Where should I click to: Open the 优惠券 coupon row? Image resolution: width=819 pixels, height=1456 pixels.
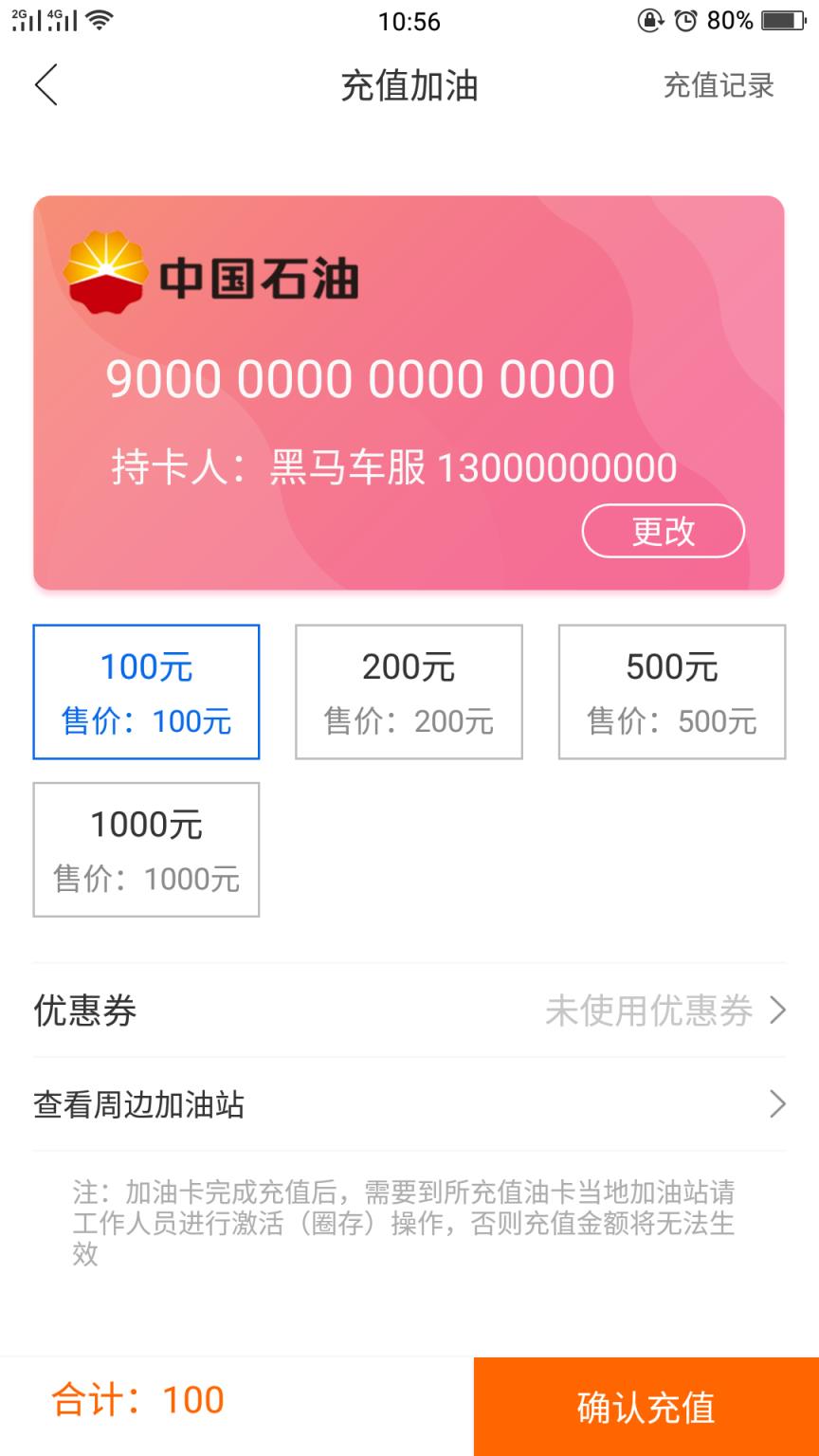(x=409, y=1010)
